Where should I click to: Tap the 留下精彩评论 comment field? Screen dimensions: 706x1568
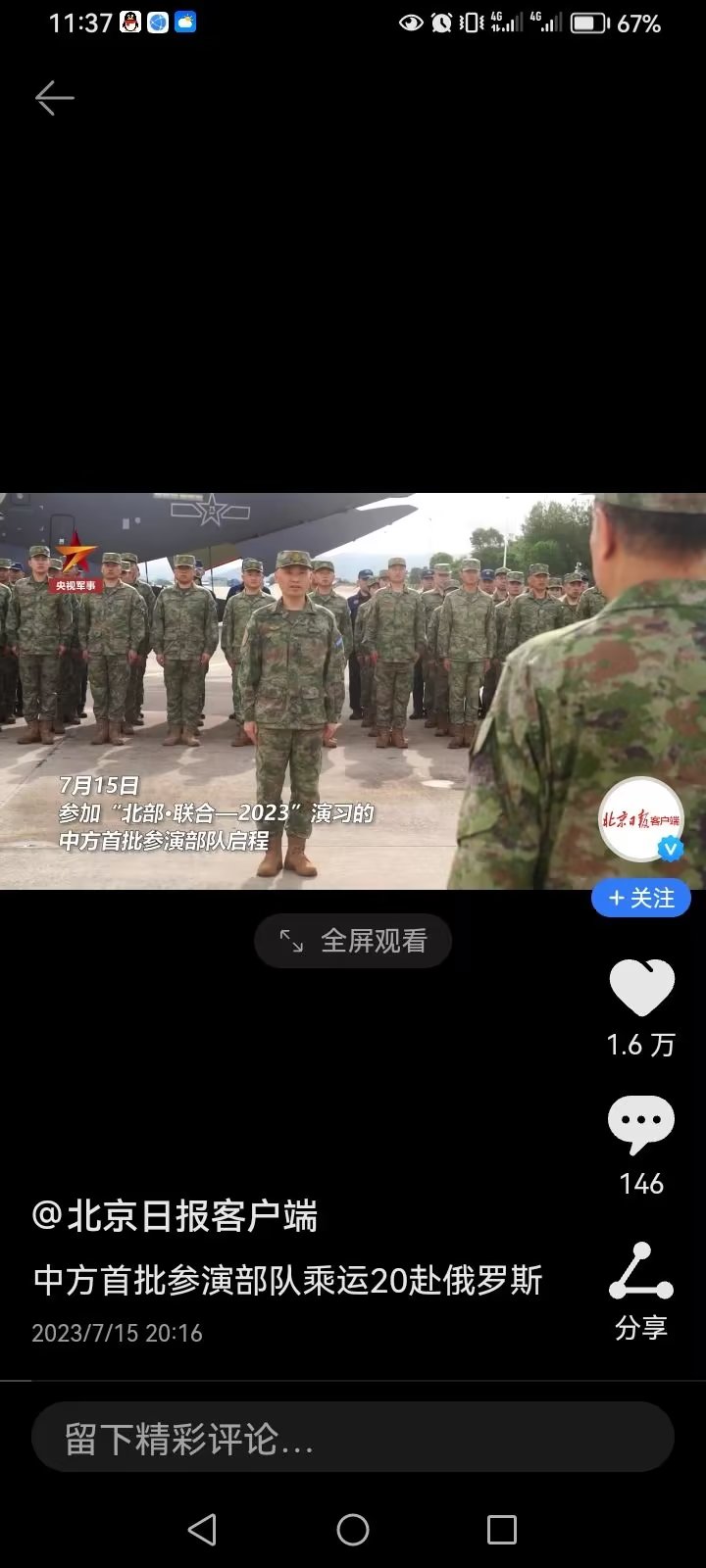tap(353, 1438)
